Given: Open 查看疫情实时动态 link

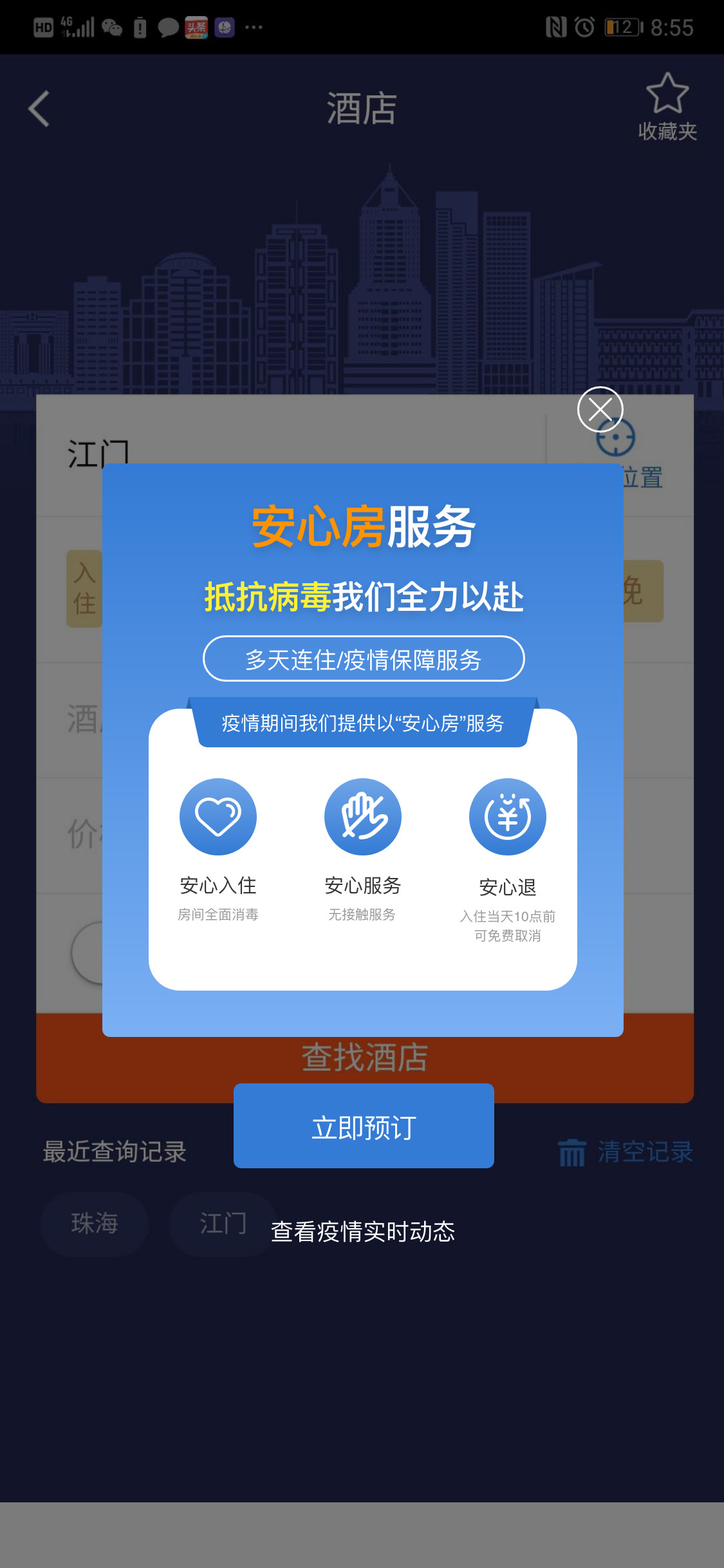Looking at the screenshot, I should point(363,1231).
